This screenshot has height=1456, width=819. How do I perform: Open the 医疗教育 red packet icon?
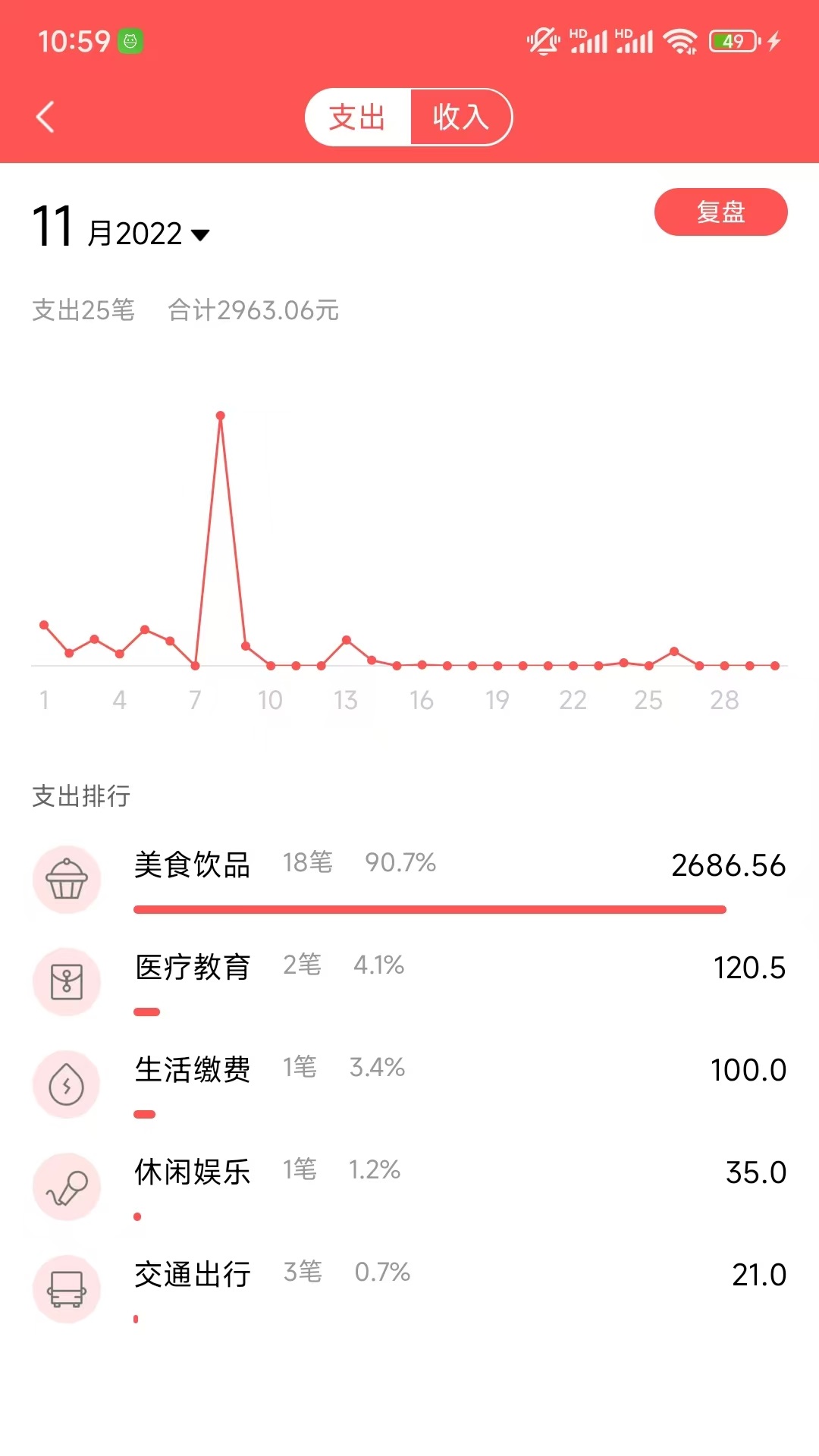67,982
